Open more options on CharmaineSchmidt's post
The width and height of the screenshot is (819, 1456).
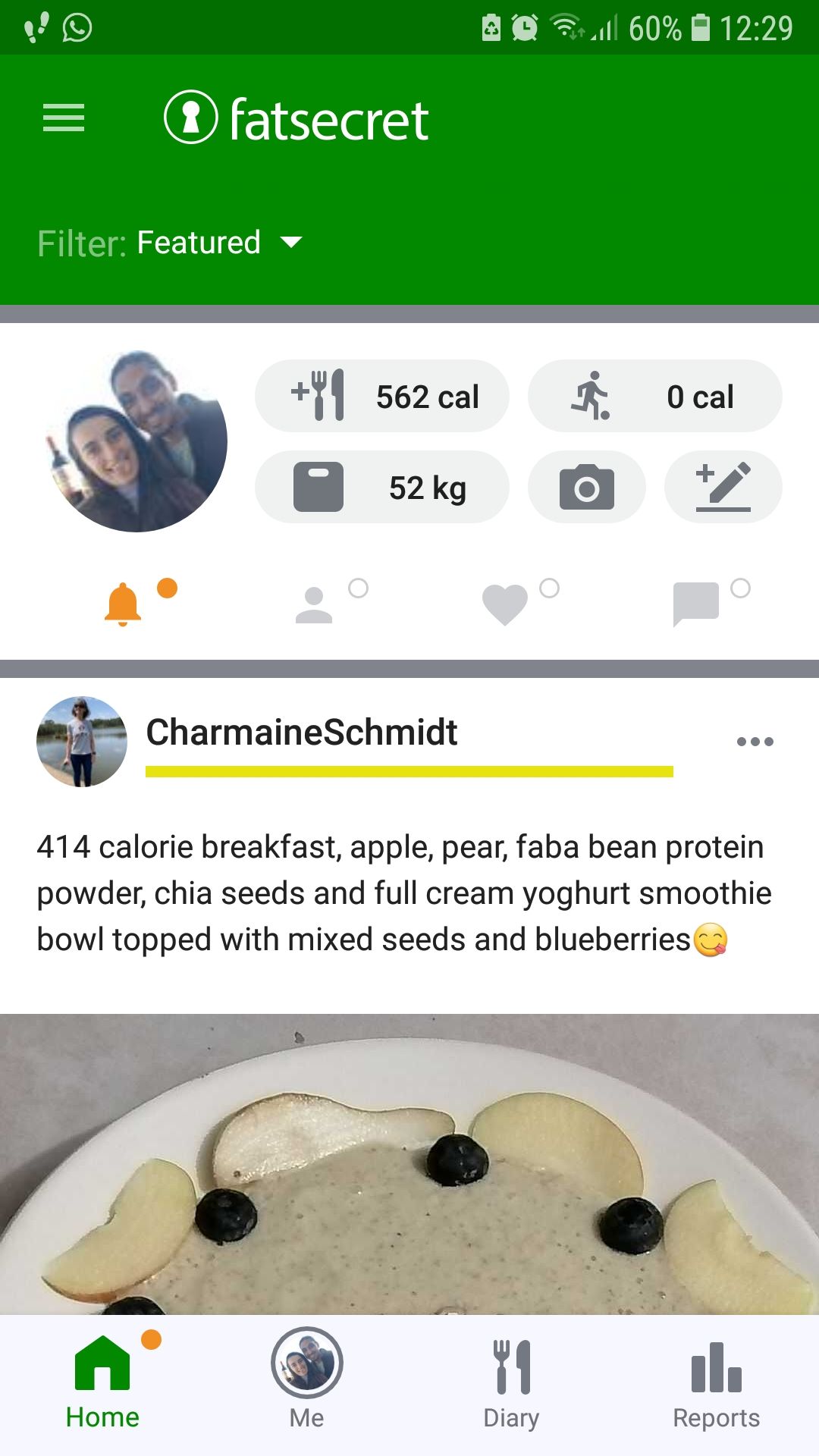tap(755, 742)
